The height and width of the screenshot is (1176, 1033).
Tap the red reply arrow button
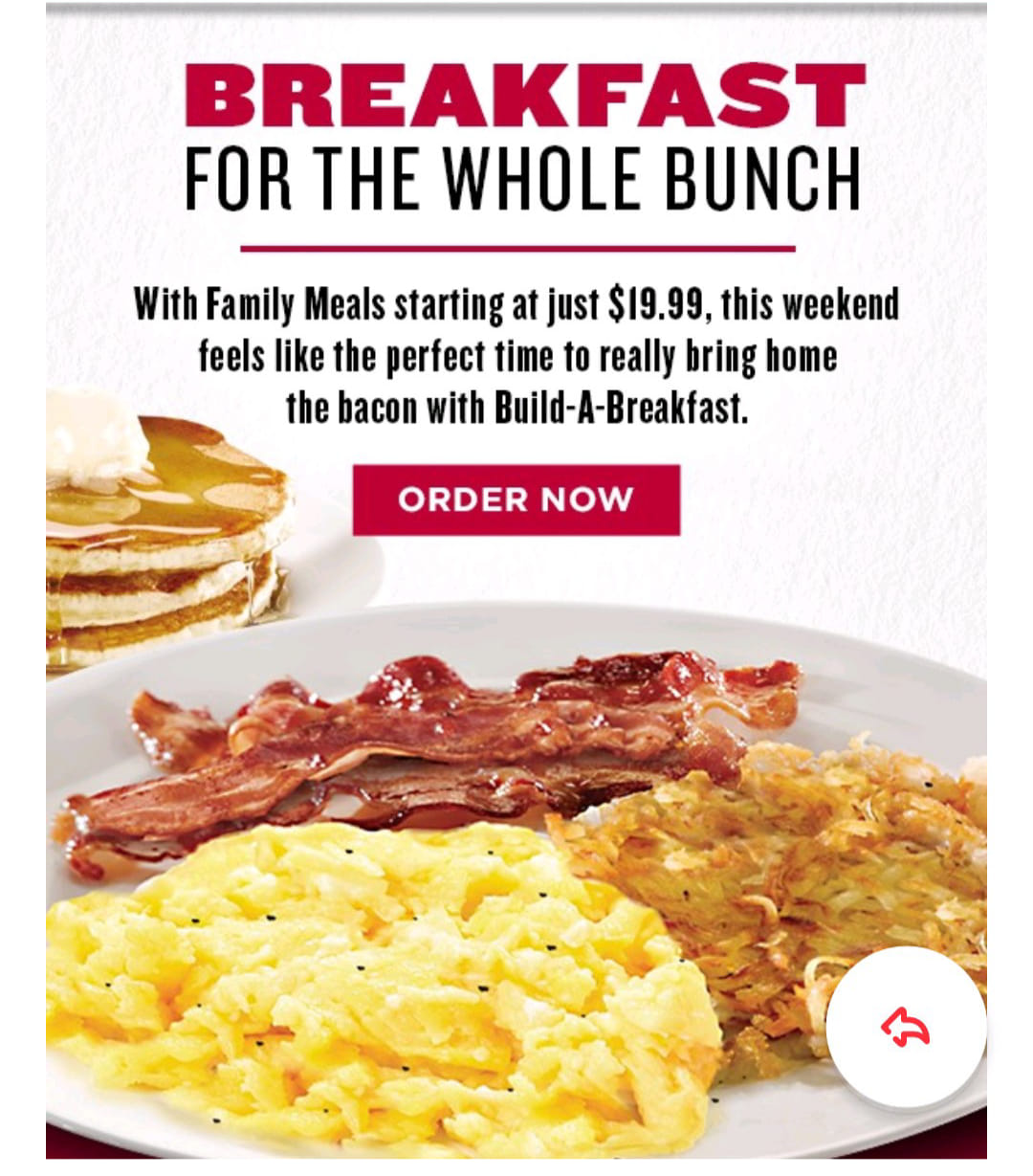click(x=905, y=1027)
